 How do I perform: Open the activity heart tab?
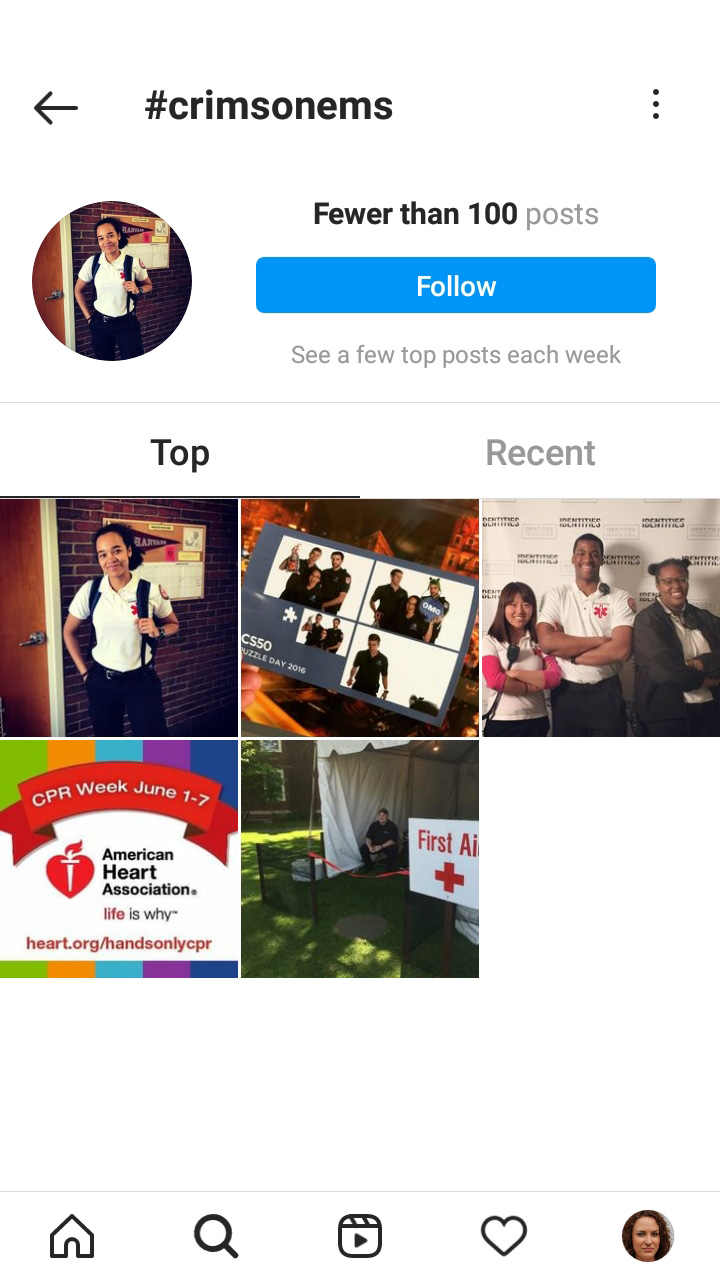pyautogui.click(x=504, y=1236)
